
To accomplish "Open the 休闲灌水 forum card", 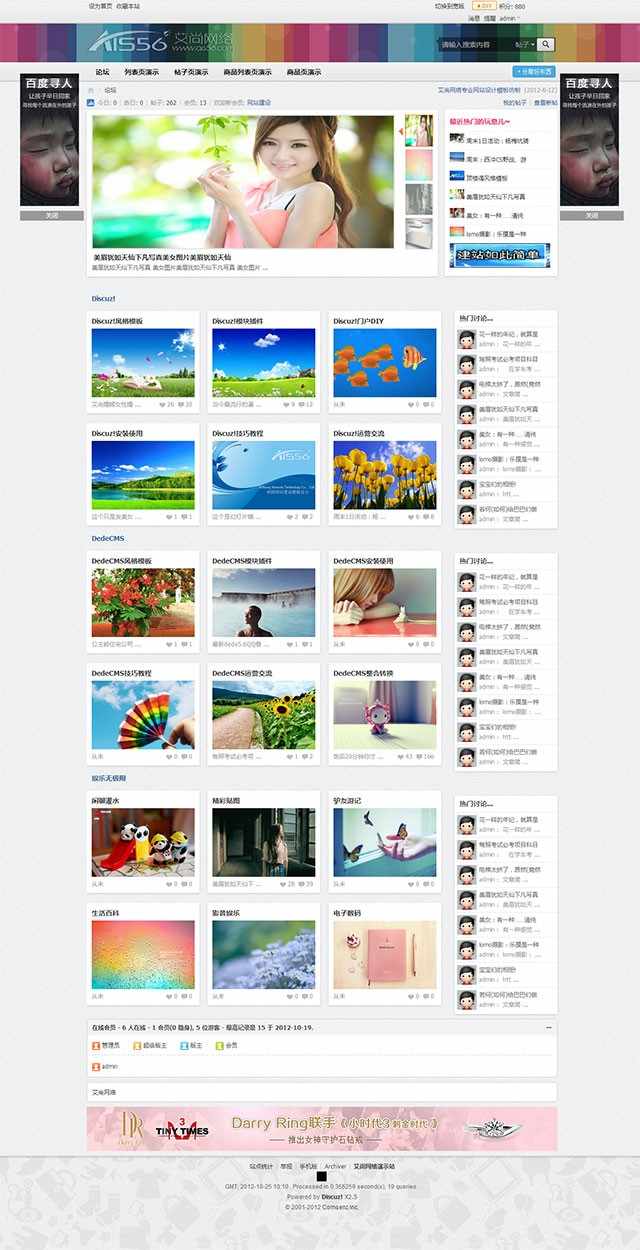I will (143, 843).
